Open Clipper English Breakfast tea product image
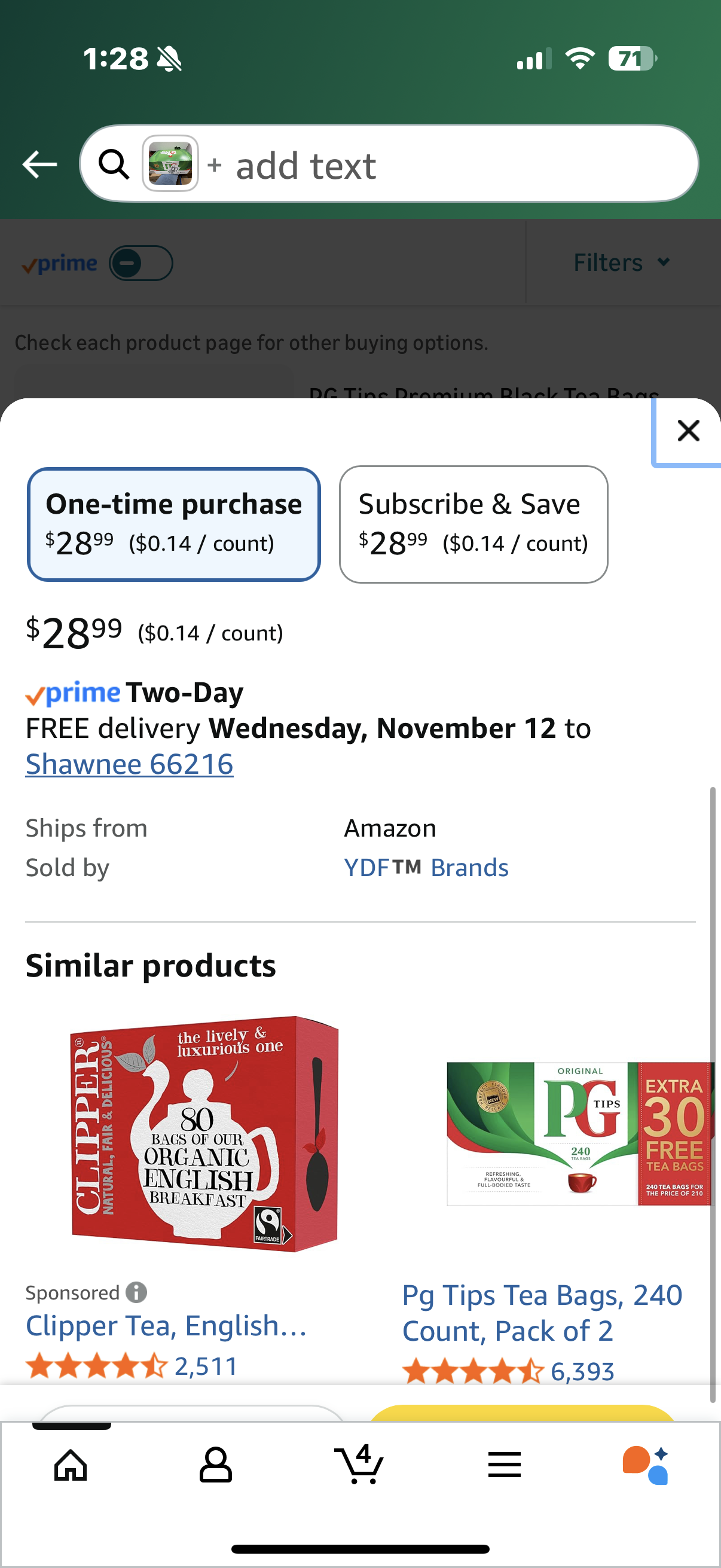This screenshot has height=1568, width=721. pyautogui.click(x=204, y=1133)
